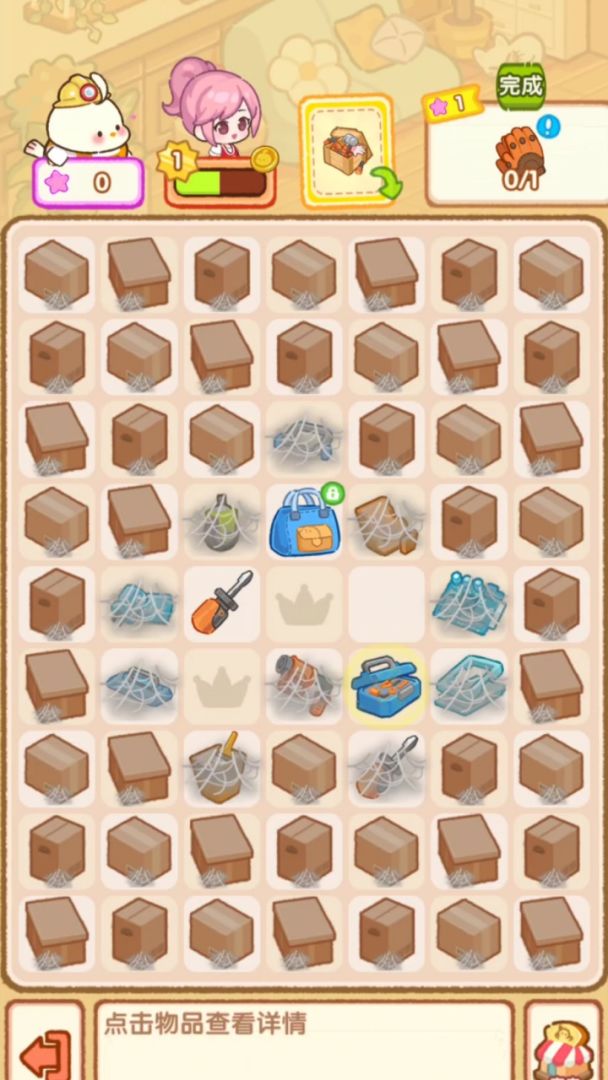Image resolution: width=608 pixels, height=1080 pixels.
Task: Open the toy box collection icon
Action: coord(347,150)
